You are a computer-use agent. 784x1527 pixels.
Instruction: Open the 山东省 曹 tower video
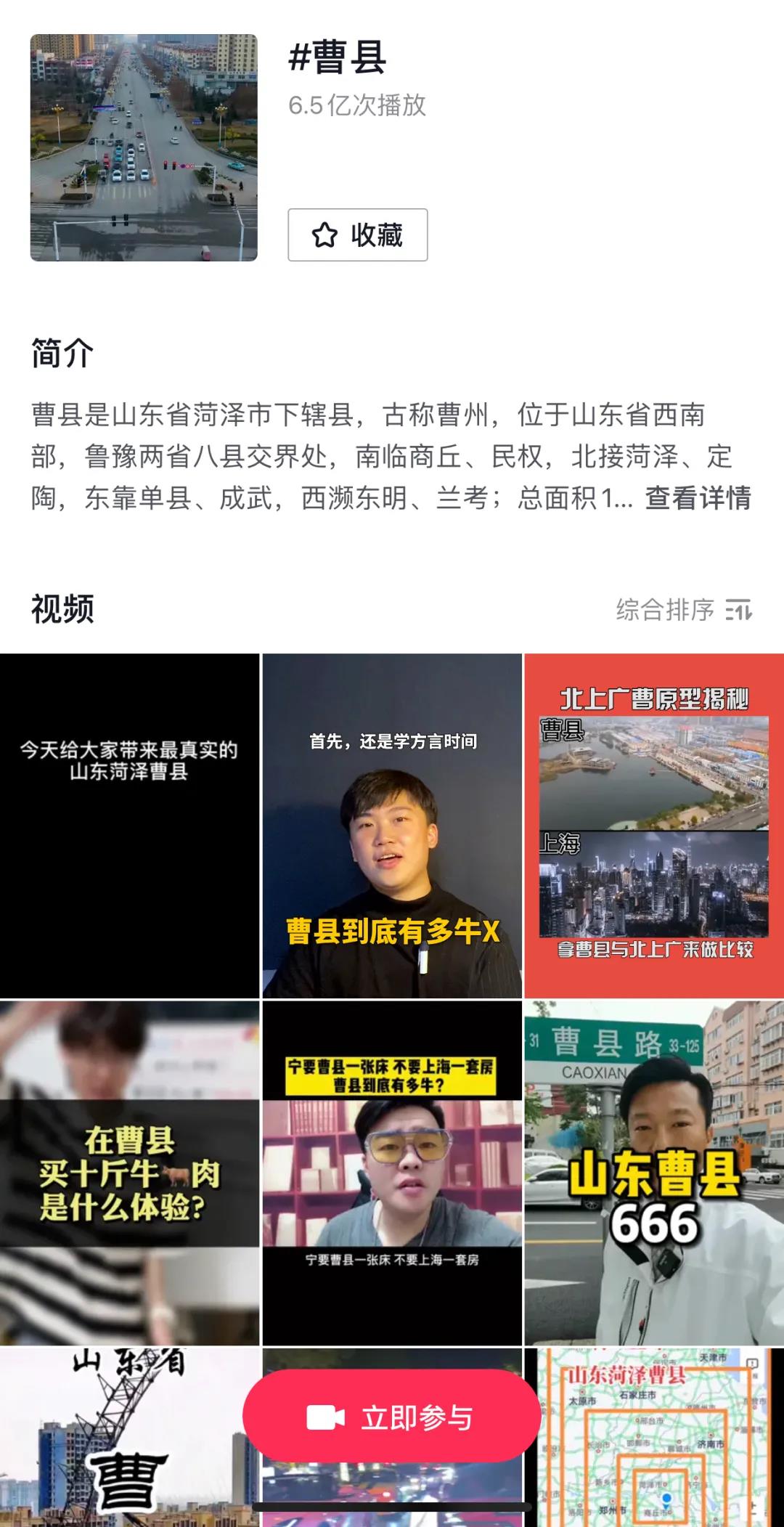click(129, 1438)
